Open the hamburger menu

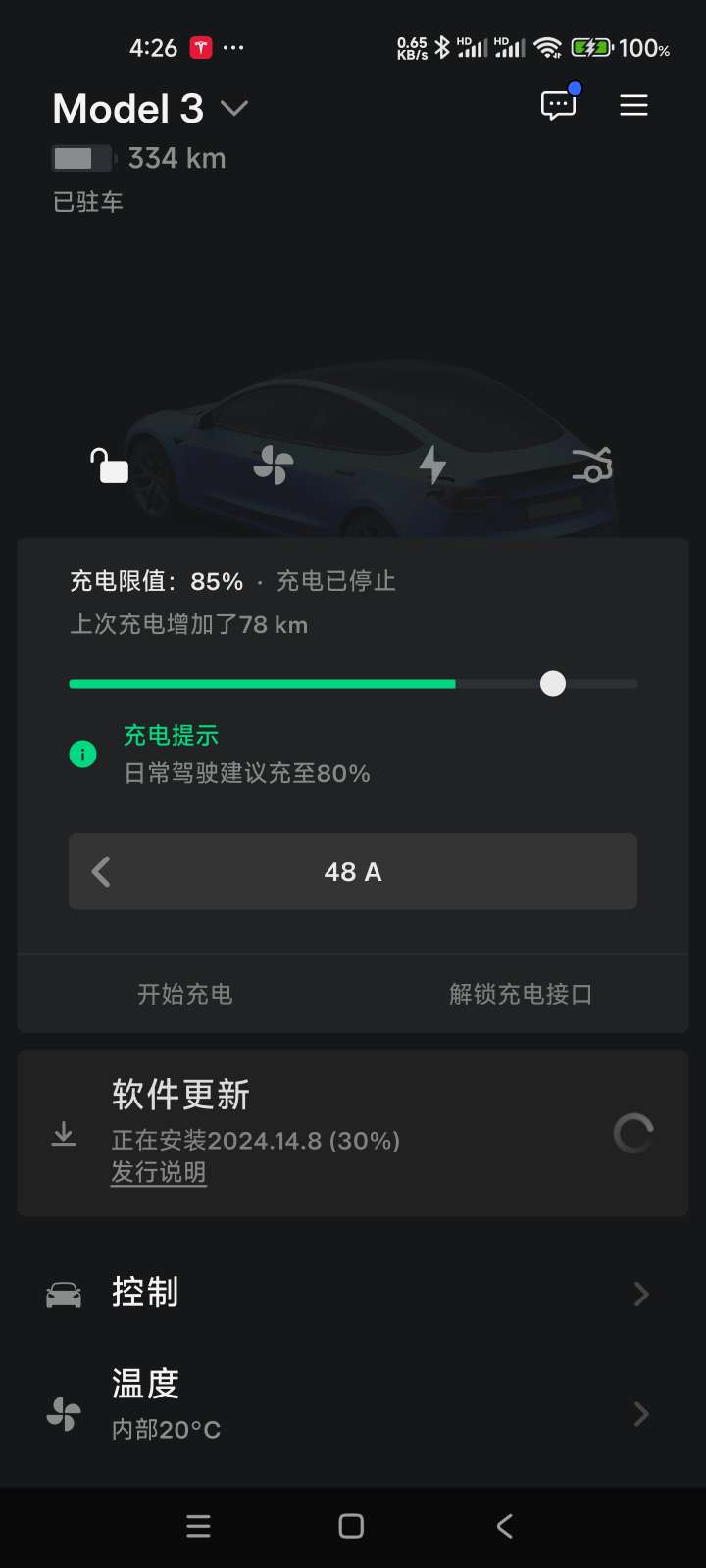[x=633, y=105]
